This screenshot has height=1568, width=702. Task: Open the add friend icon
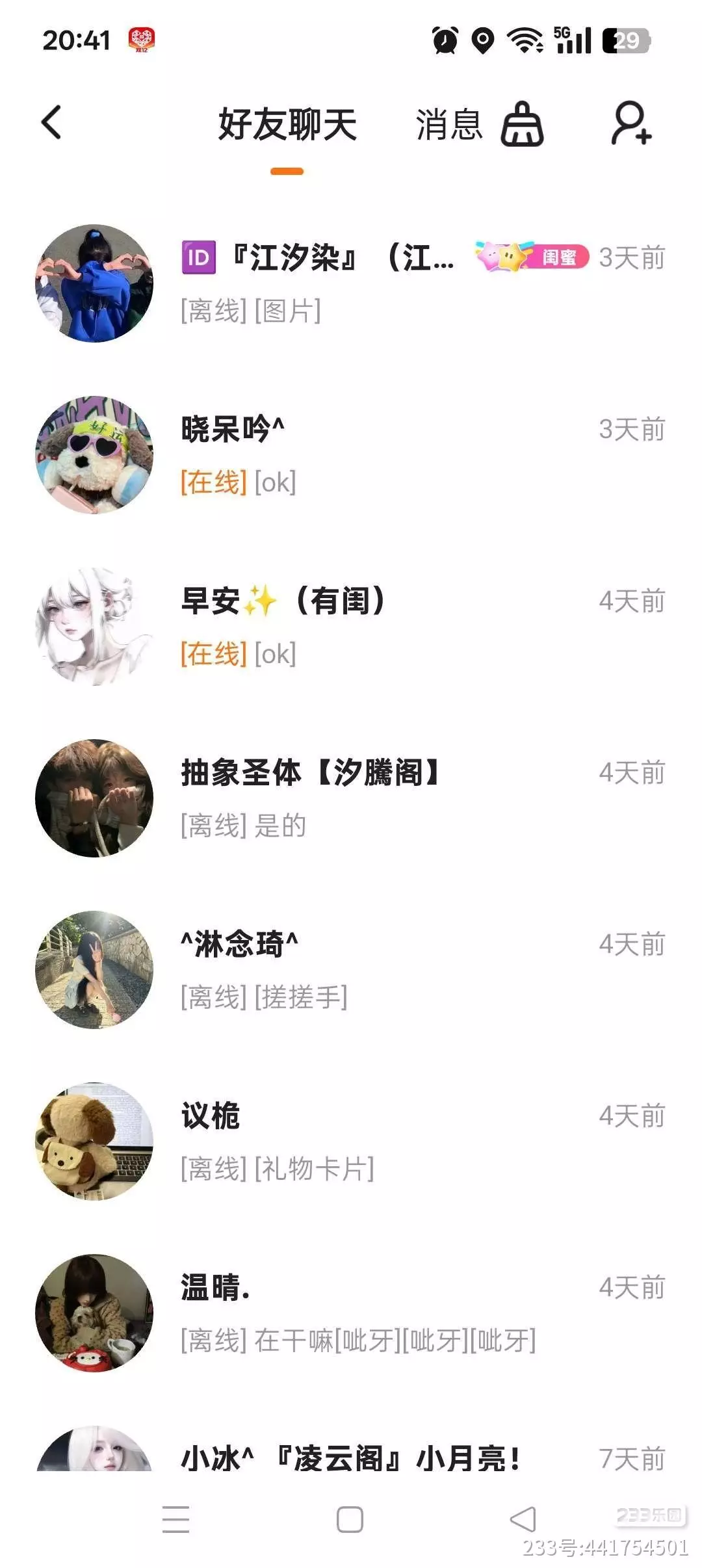(631, 122)
